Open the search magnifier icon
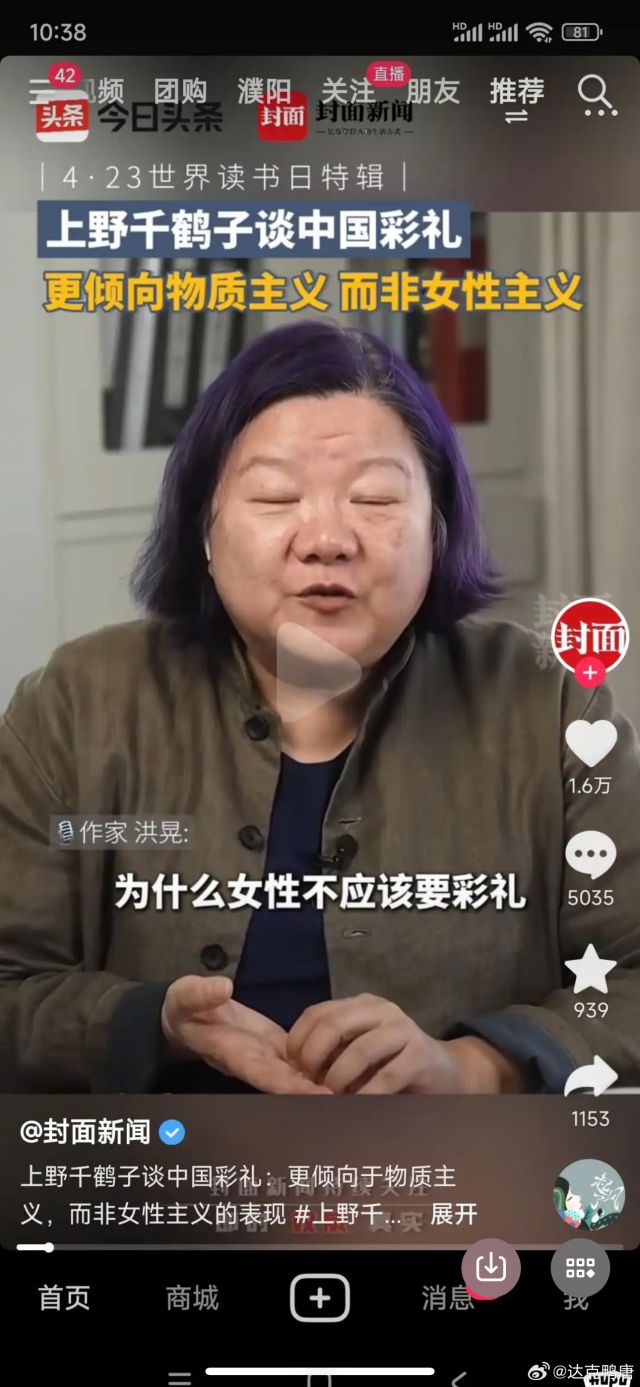640x1387 pixels. pyautogui.click(x=596, y=93)
